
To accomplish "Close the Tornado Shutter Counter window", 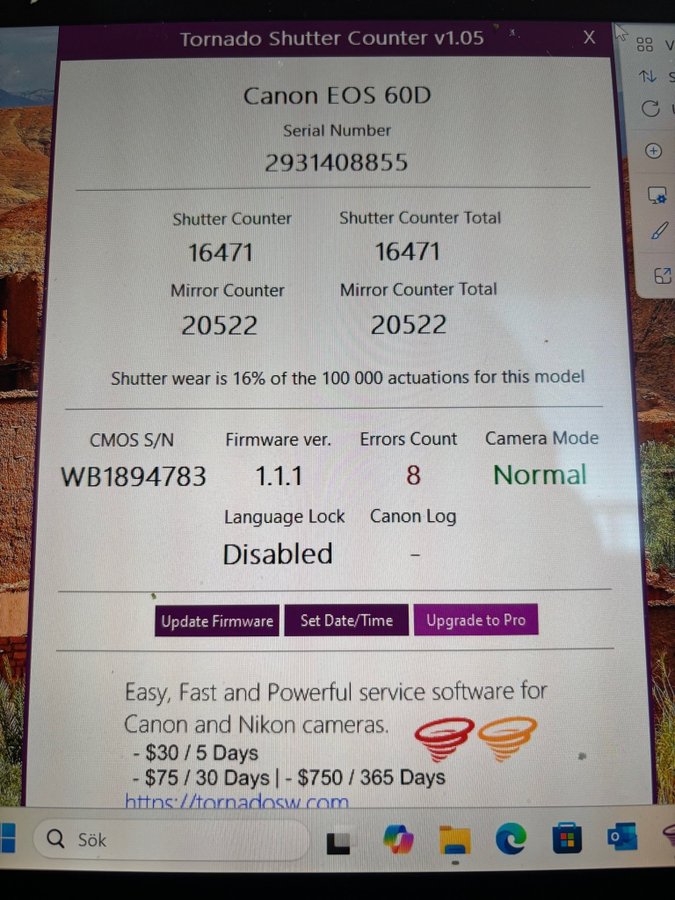I will tap(589, 38).
